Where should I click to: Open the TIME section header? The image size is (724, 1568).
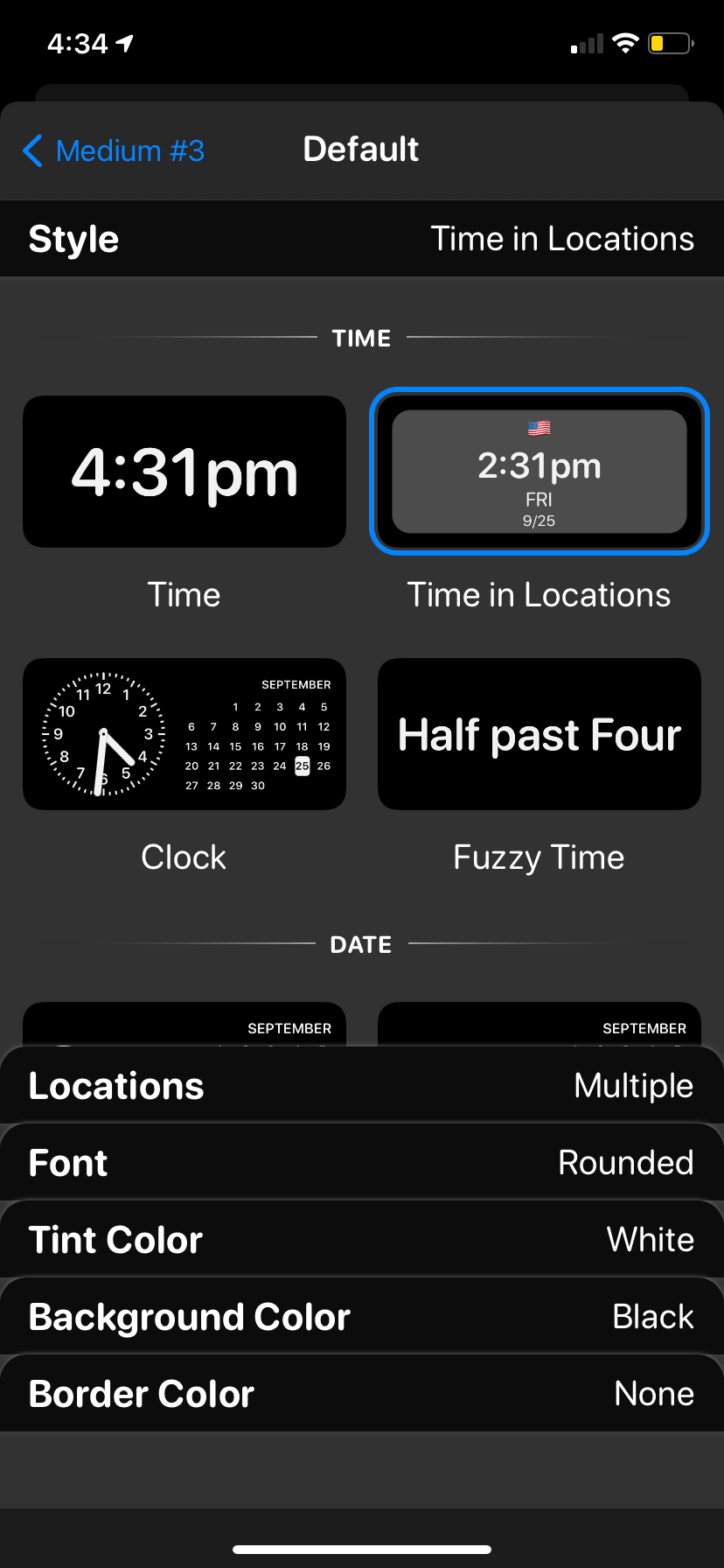[361, 338]
